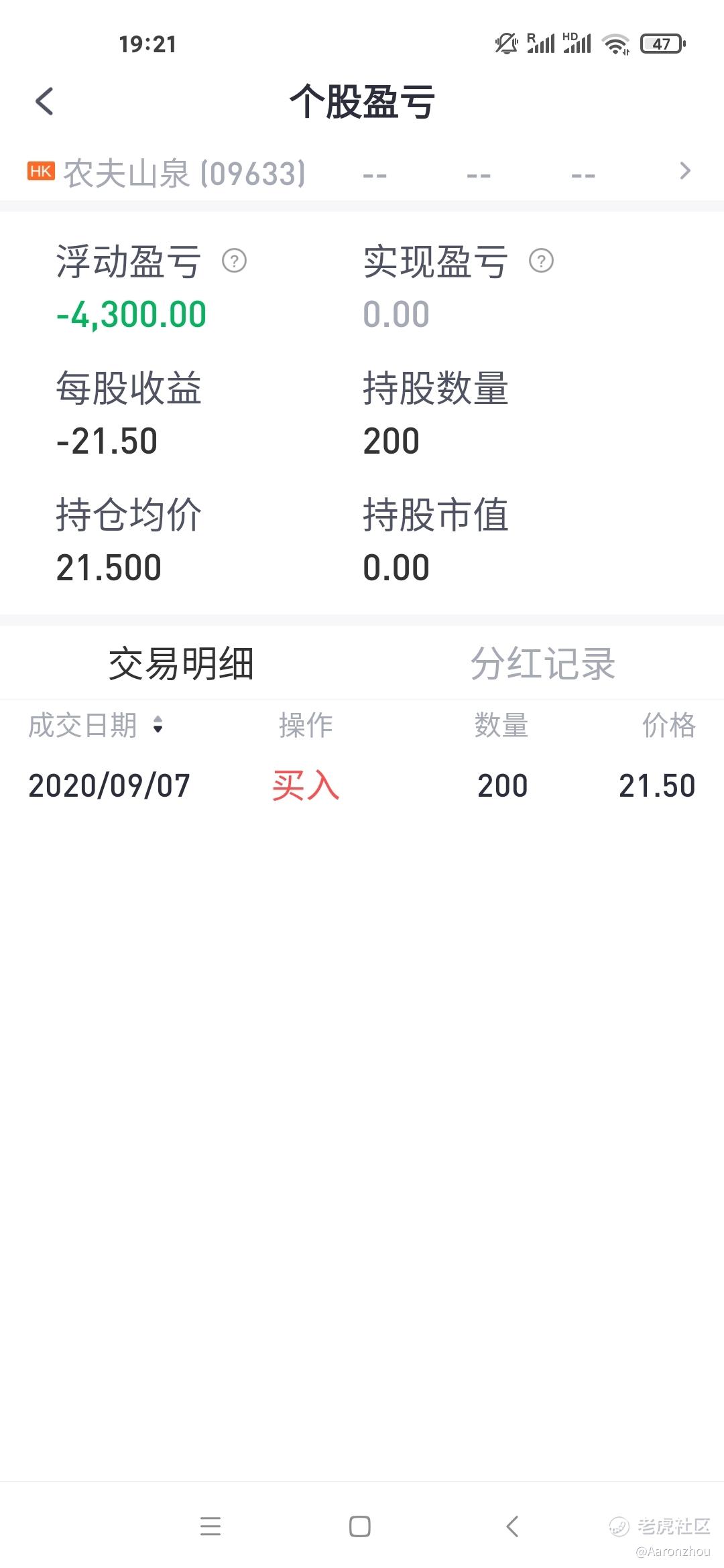Show help for 实现盈亏
The image size is (724, 1568).
click(541, 261)
